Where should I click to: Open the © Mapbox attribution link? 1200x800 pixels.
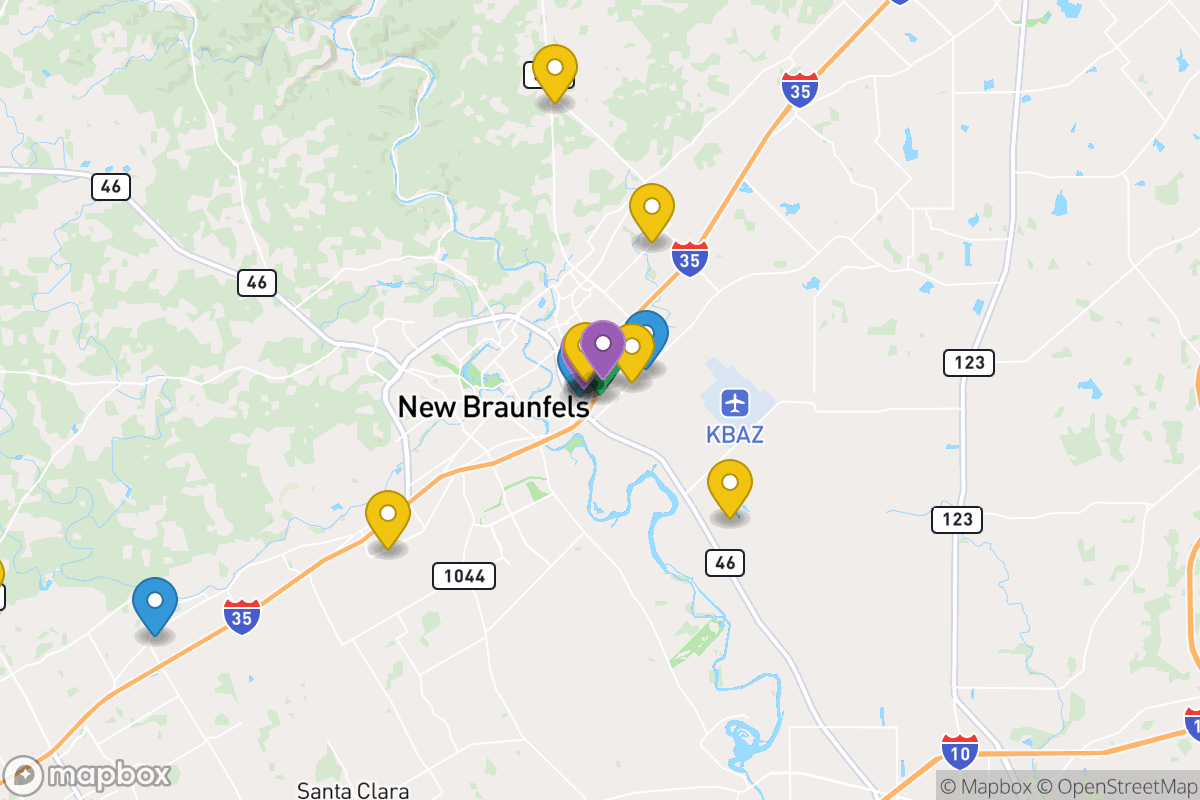(x=985, y=786)
